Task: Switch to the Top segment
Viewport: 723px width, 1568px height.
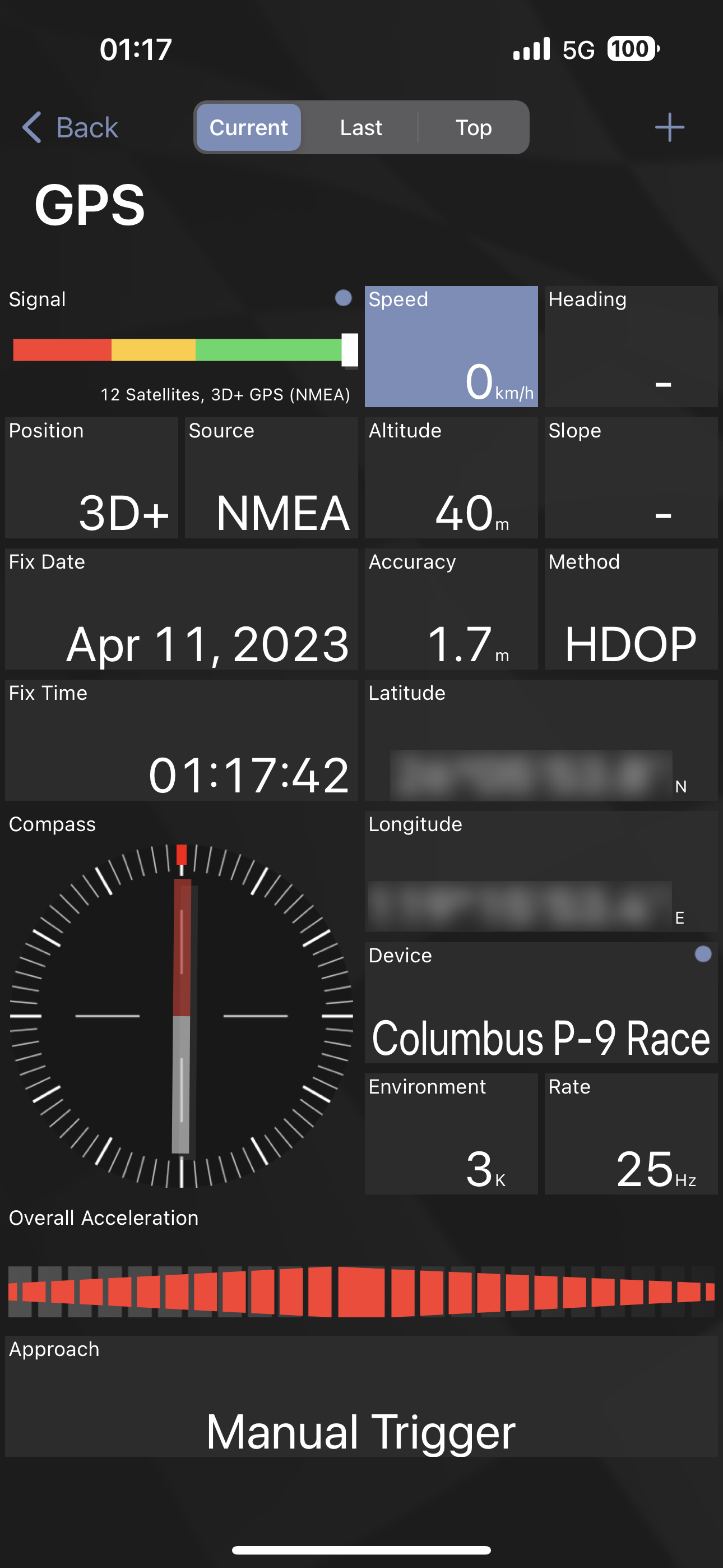Action: click(x=474, y=127)
